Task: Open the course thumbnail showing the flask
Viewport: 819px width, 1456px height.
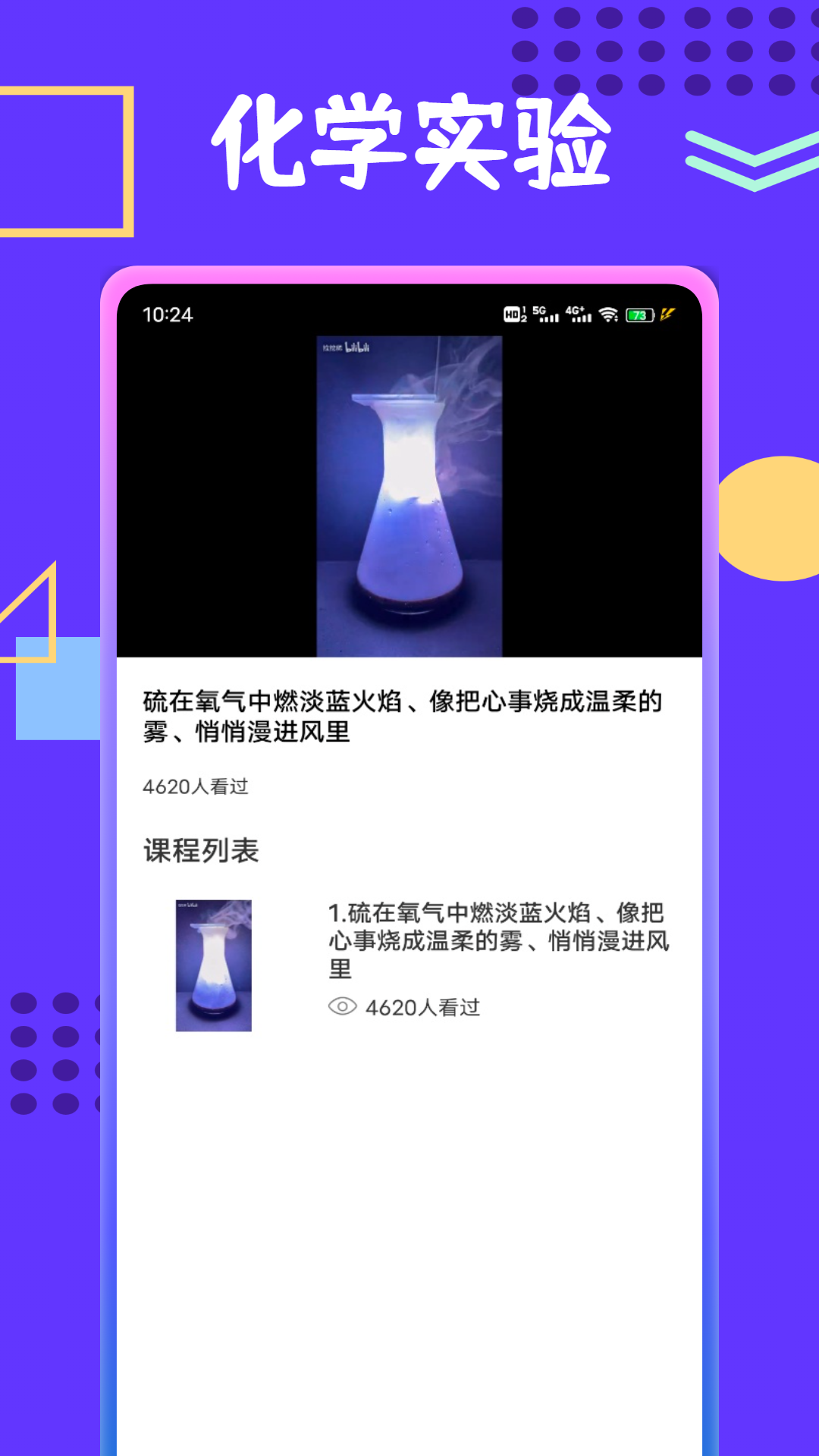Action: [213, 965]
